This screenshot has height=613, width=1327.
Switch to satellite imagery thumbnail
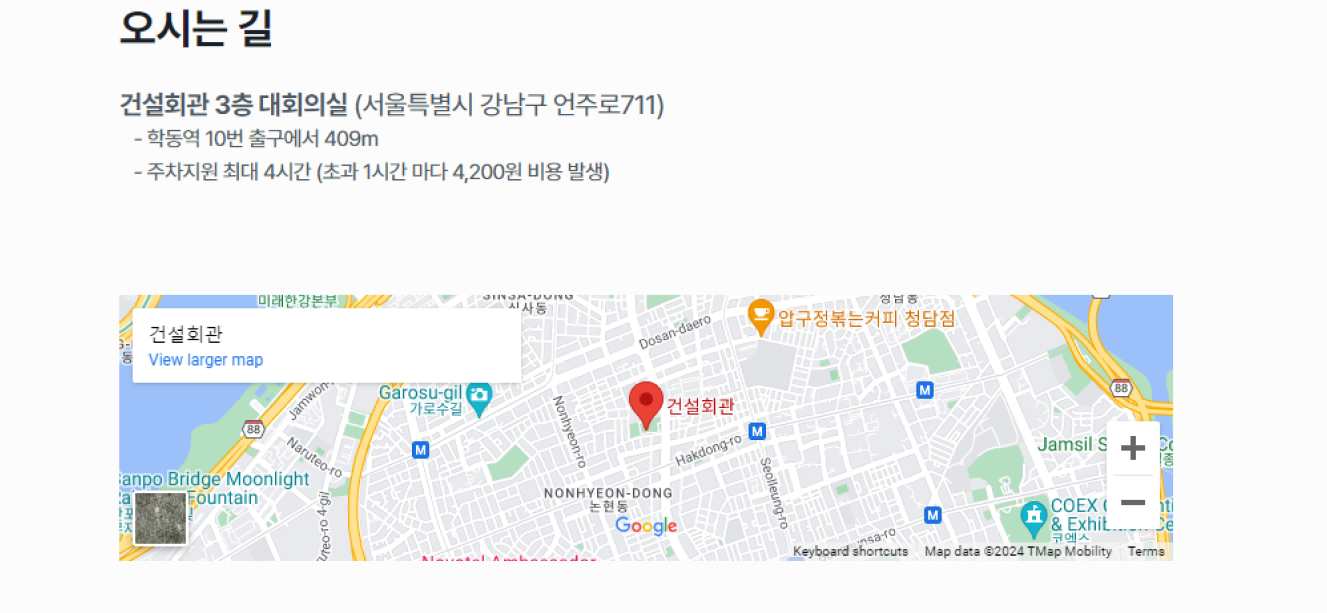[161, 518]
